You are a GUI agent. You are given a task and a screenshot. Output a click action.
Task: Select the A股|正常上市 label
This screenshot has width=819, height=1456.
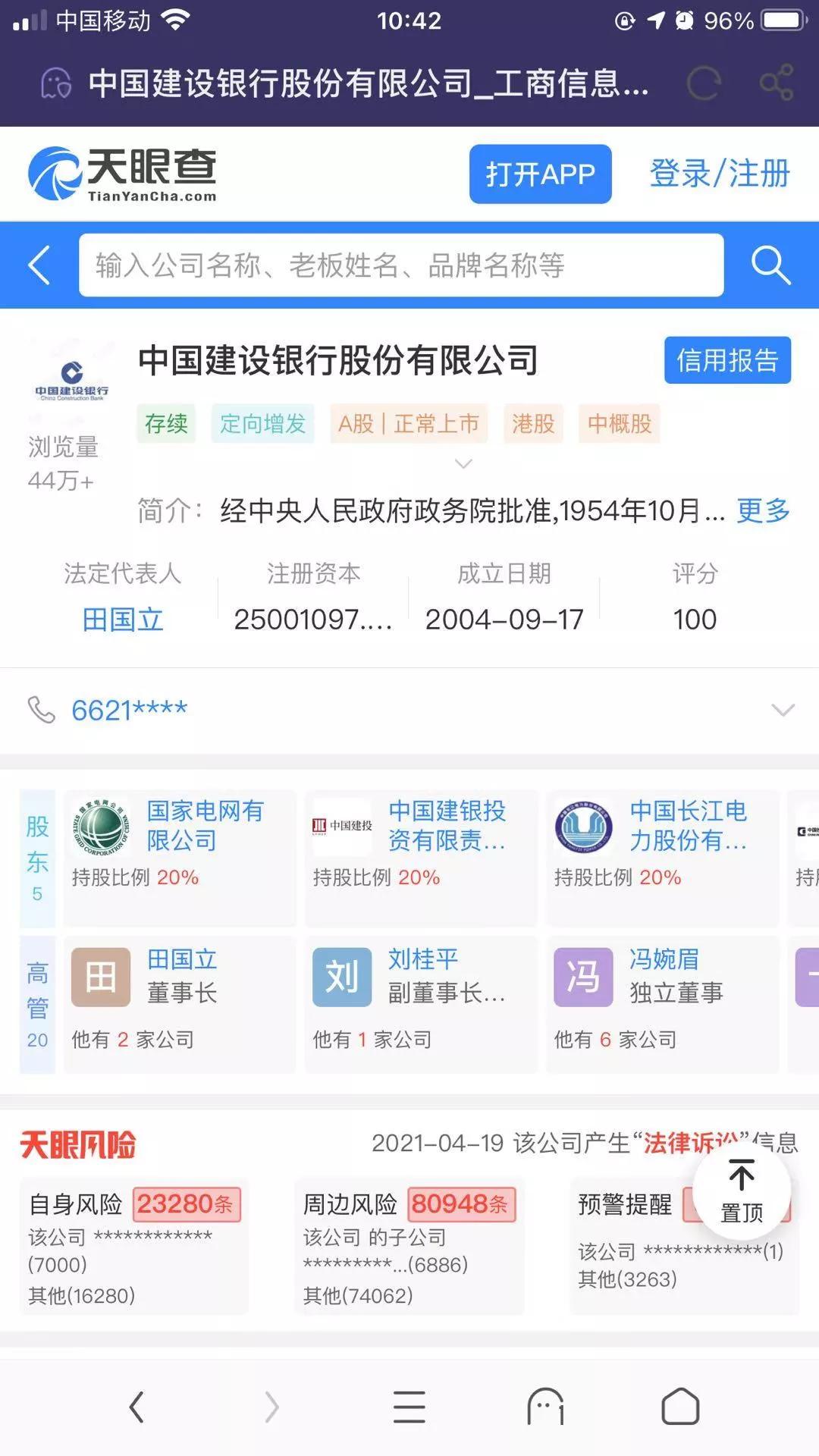tap(408, 424)
